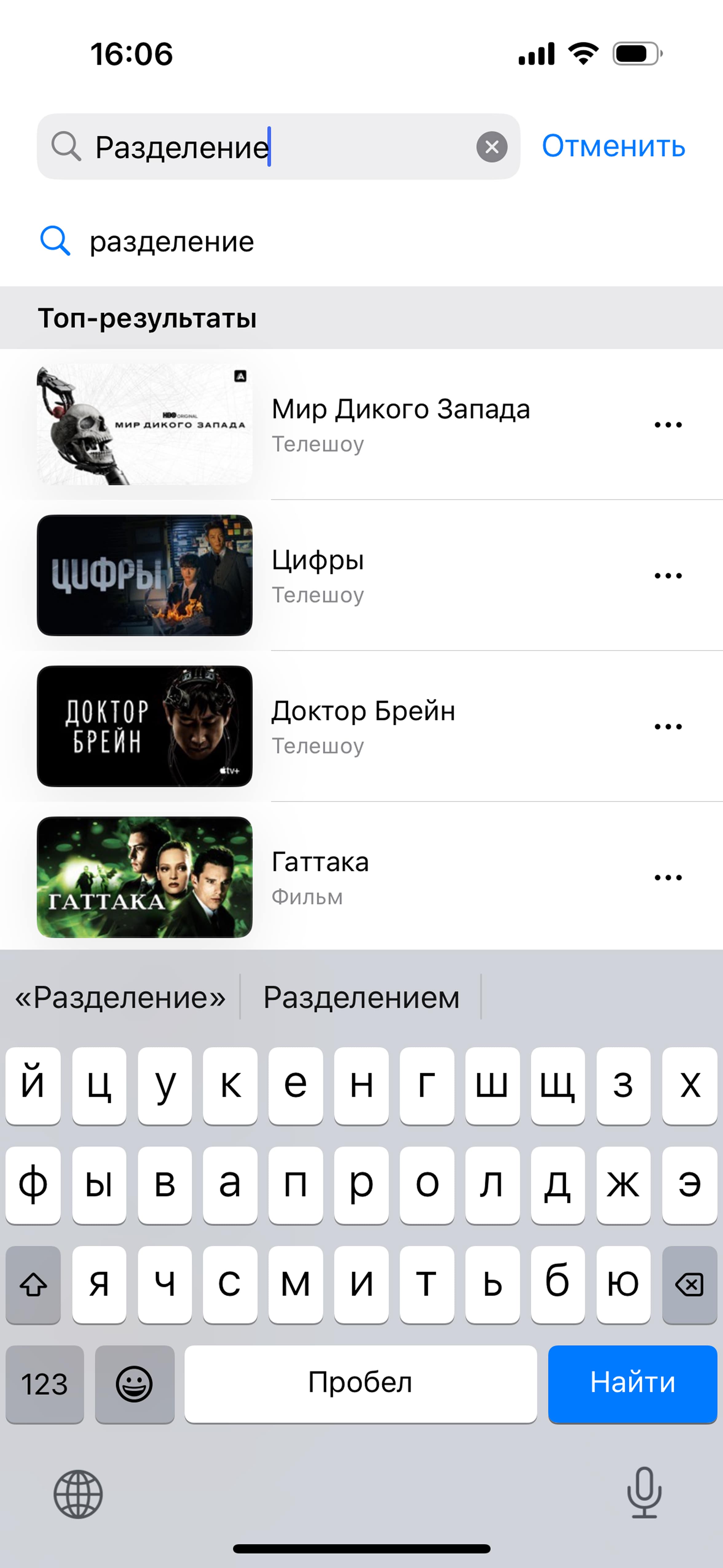Open Мир Дикого Запада result
Image resolution: width=723 pixels, height=1568 pixels.
click(361, 424)
